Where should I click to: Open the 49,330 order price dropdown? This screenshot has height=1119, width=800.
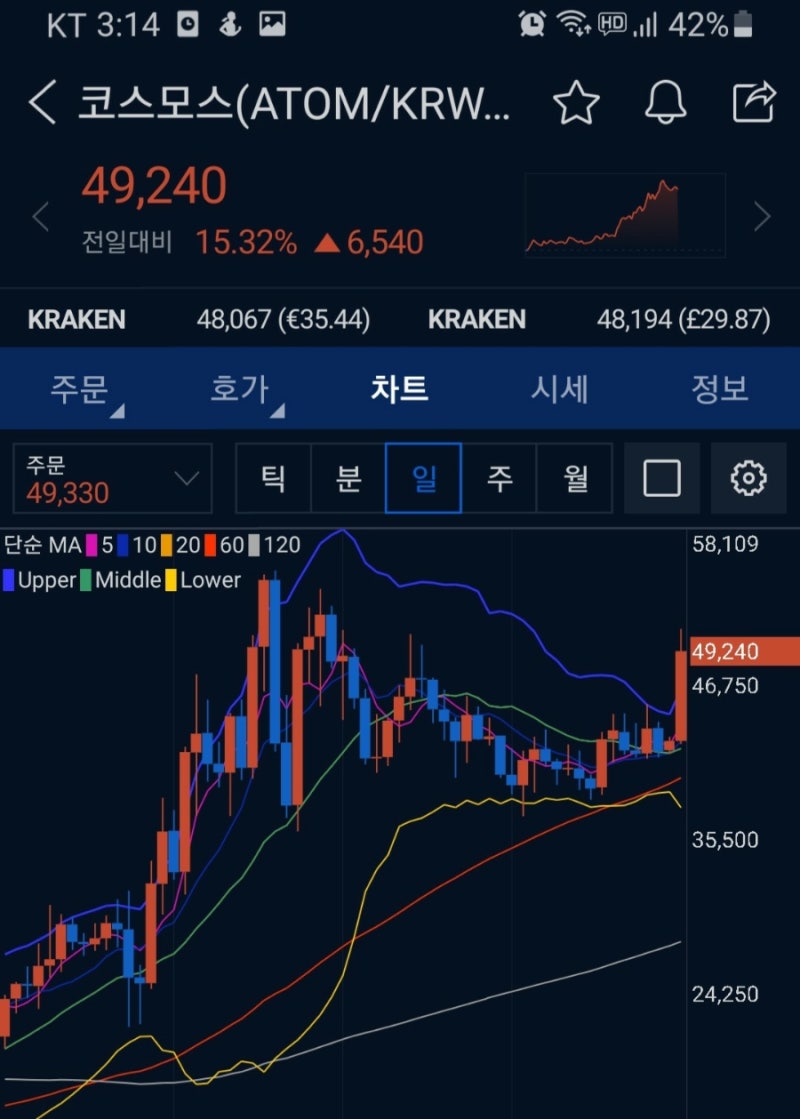[110, 478]
